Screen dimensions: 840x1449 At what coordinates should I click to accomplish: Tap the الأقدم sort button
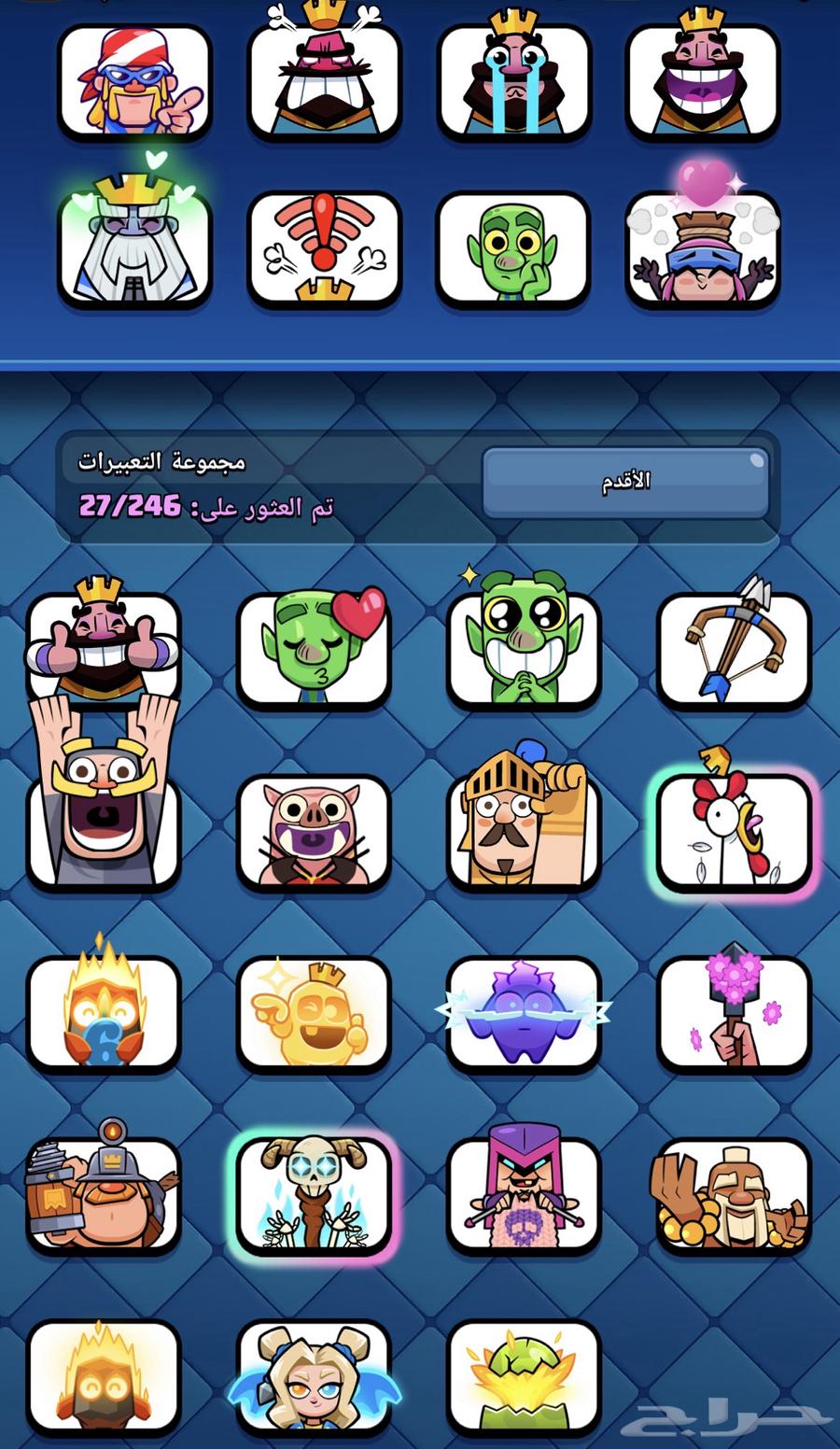point(625,483)
